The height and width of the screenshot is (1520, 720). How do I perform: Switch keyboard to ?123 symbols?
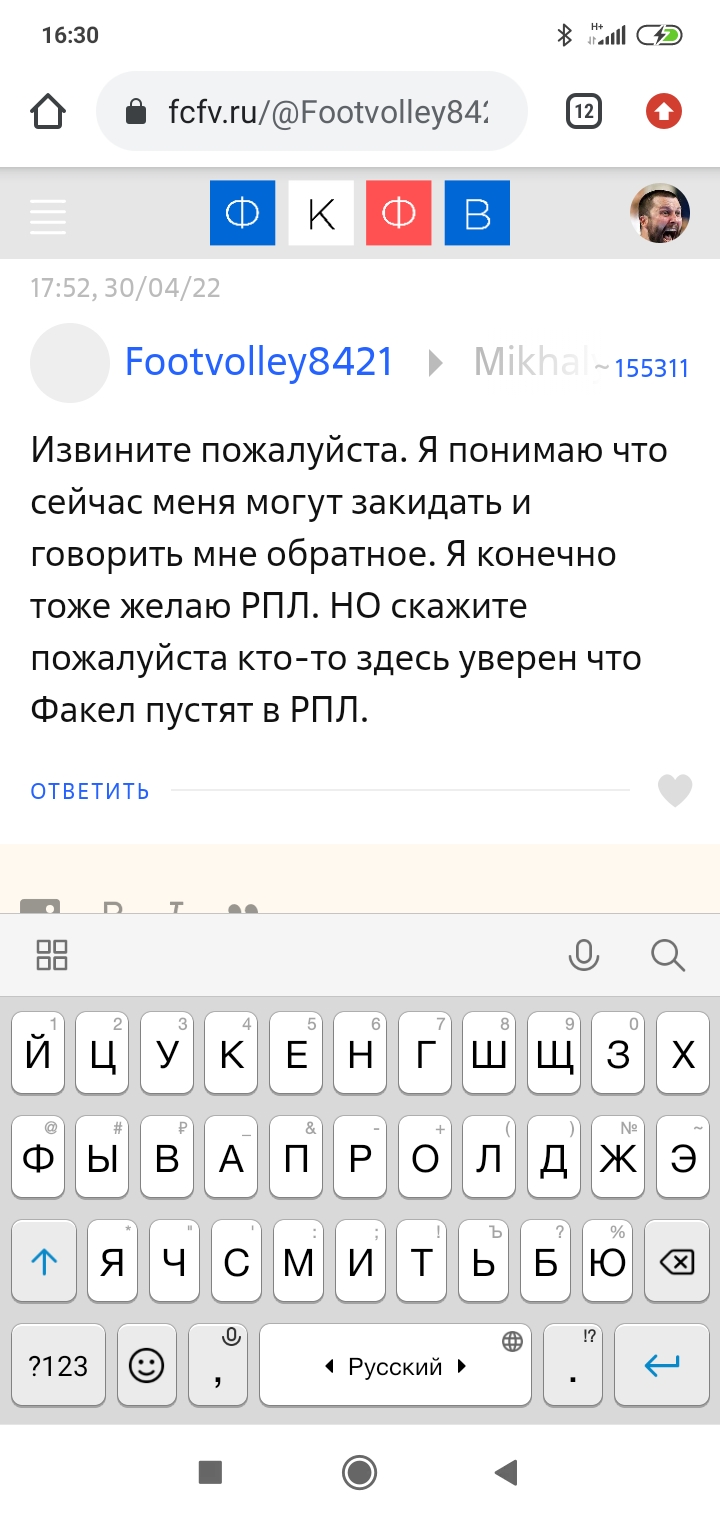[58, 1366]
